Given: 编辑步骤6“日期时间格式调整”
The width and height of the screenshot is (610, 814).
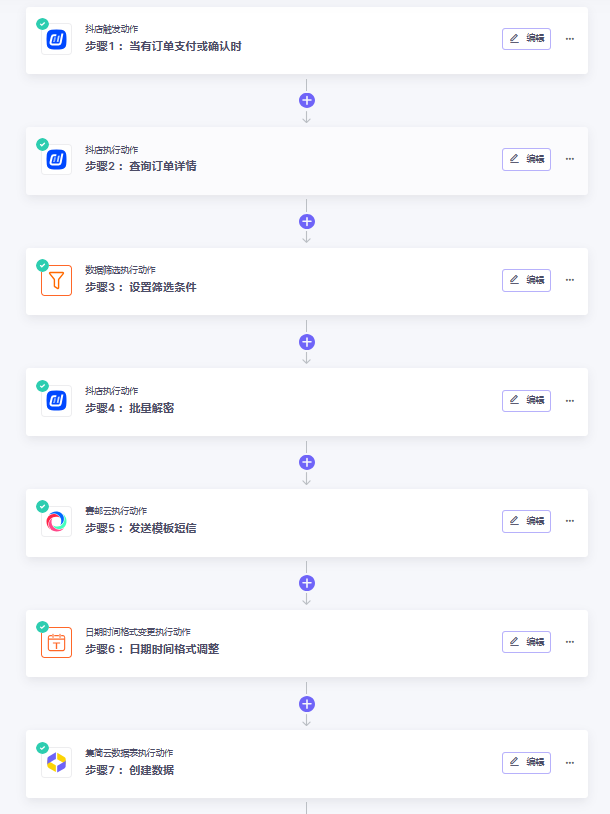Looking at the screenshot, I should [526, 642].
